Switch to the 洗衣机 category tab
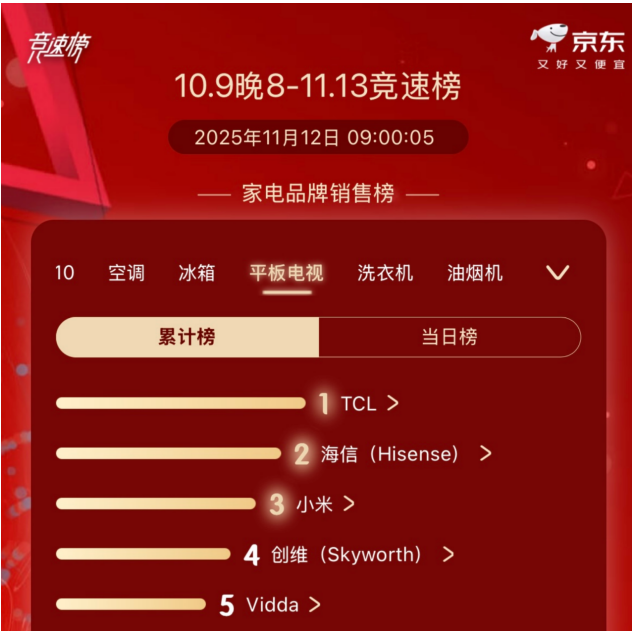The image size is (632, 631). [385, 272]
